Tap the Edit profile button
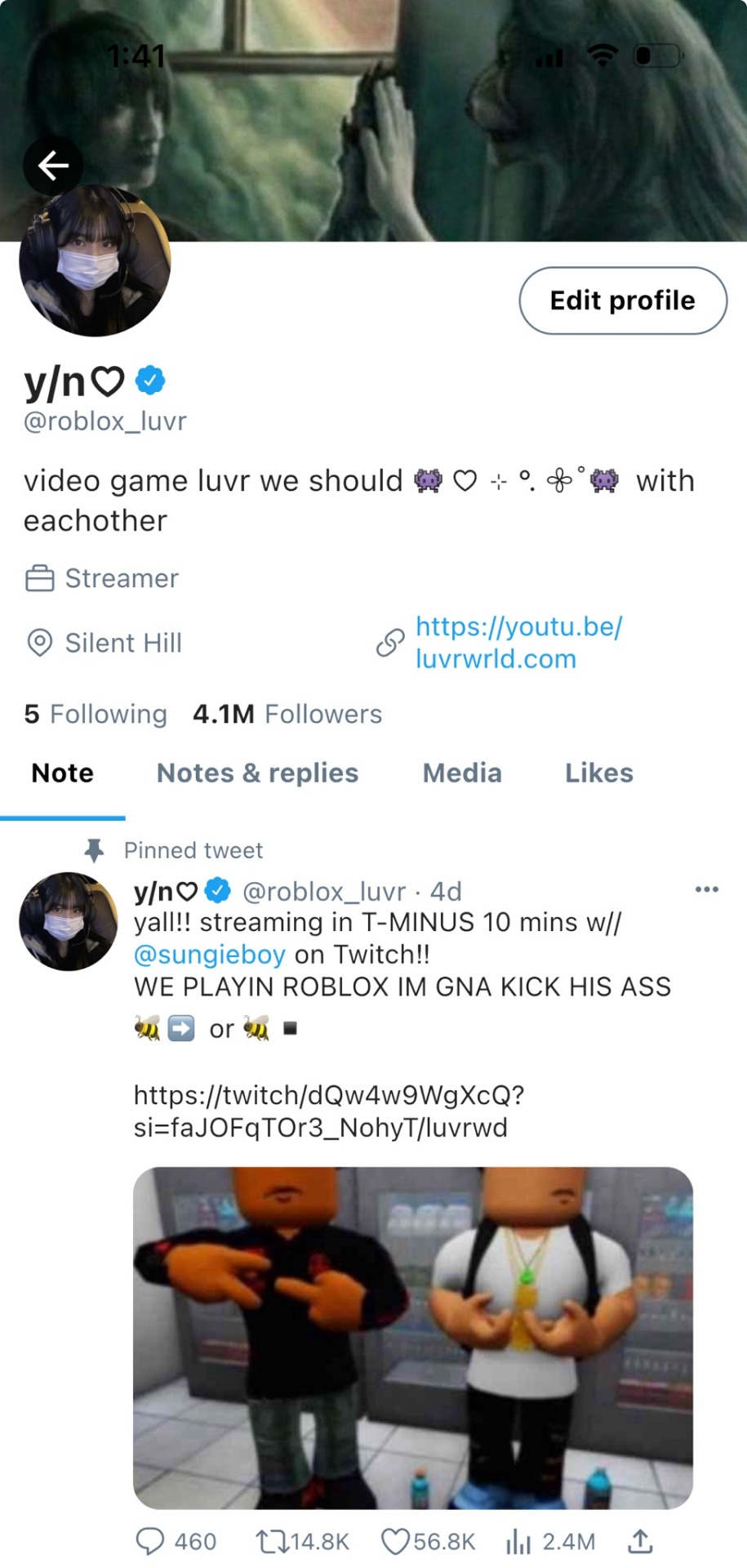 click(622, 301)
